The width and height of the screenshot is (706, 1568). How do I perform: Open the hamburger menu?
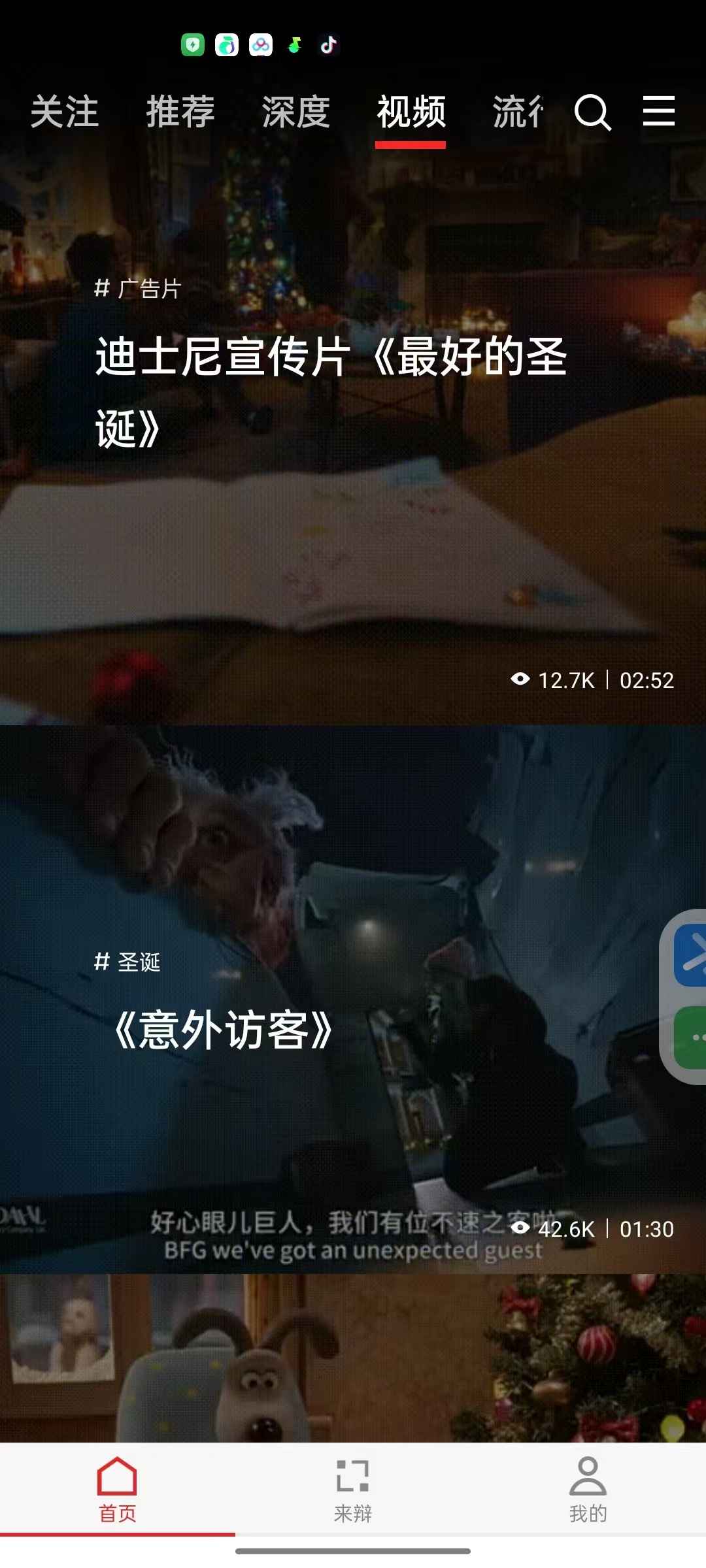658,111
